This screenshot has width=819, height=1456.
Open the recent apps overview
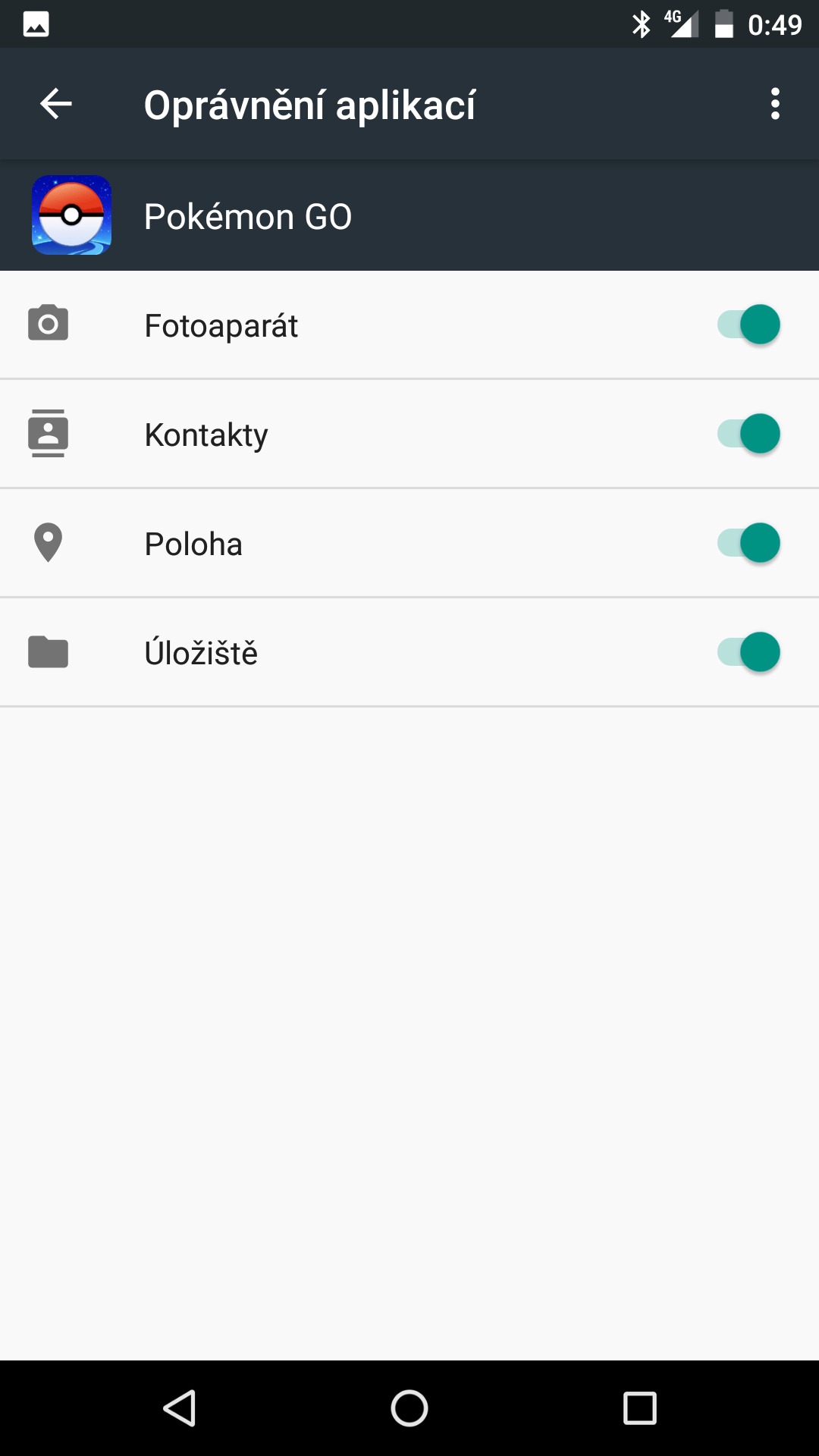pos(639,1408)
